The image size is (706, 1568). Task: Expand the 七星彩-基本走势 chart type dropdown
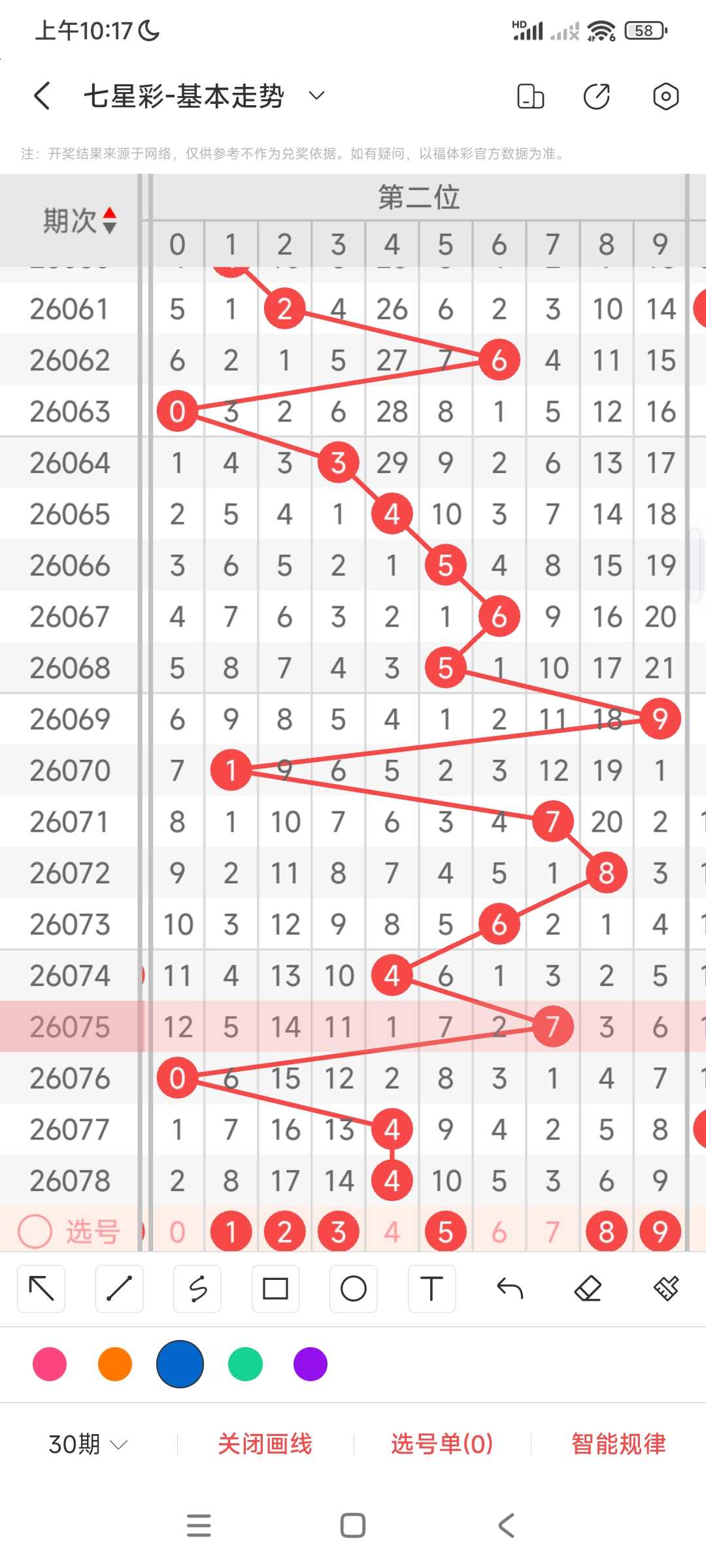316,96
